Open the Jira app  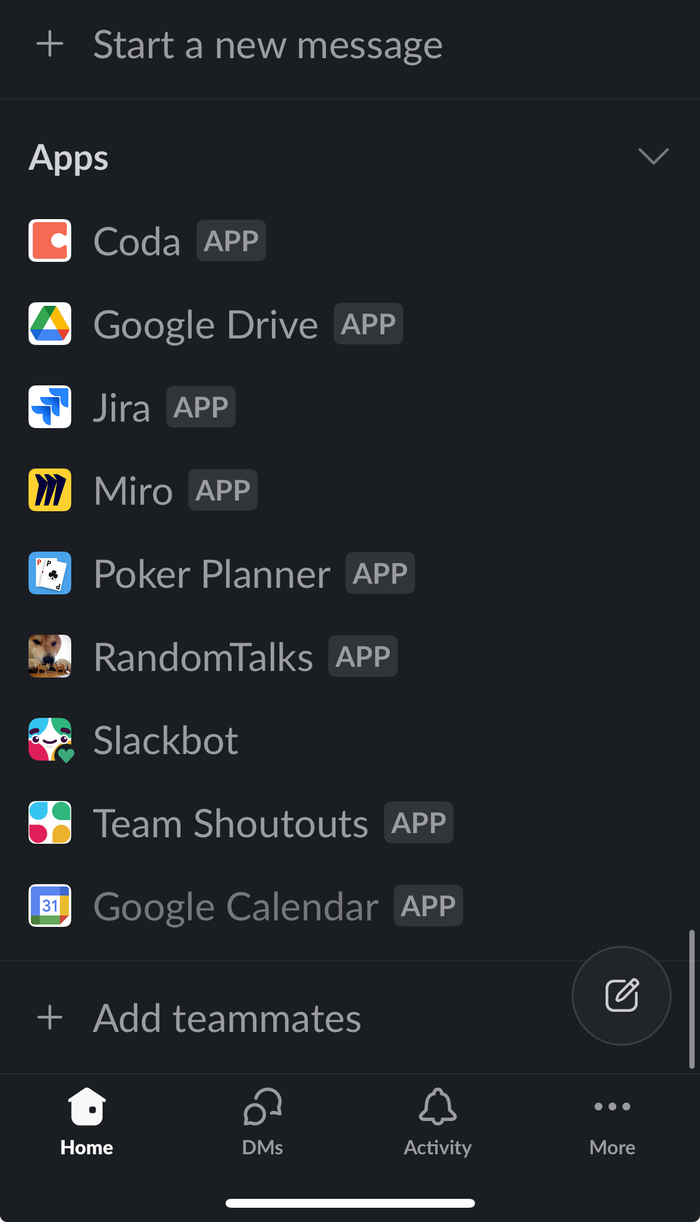pos(121,408)
